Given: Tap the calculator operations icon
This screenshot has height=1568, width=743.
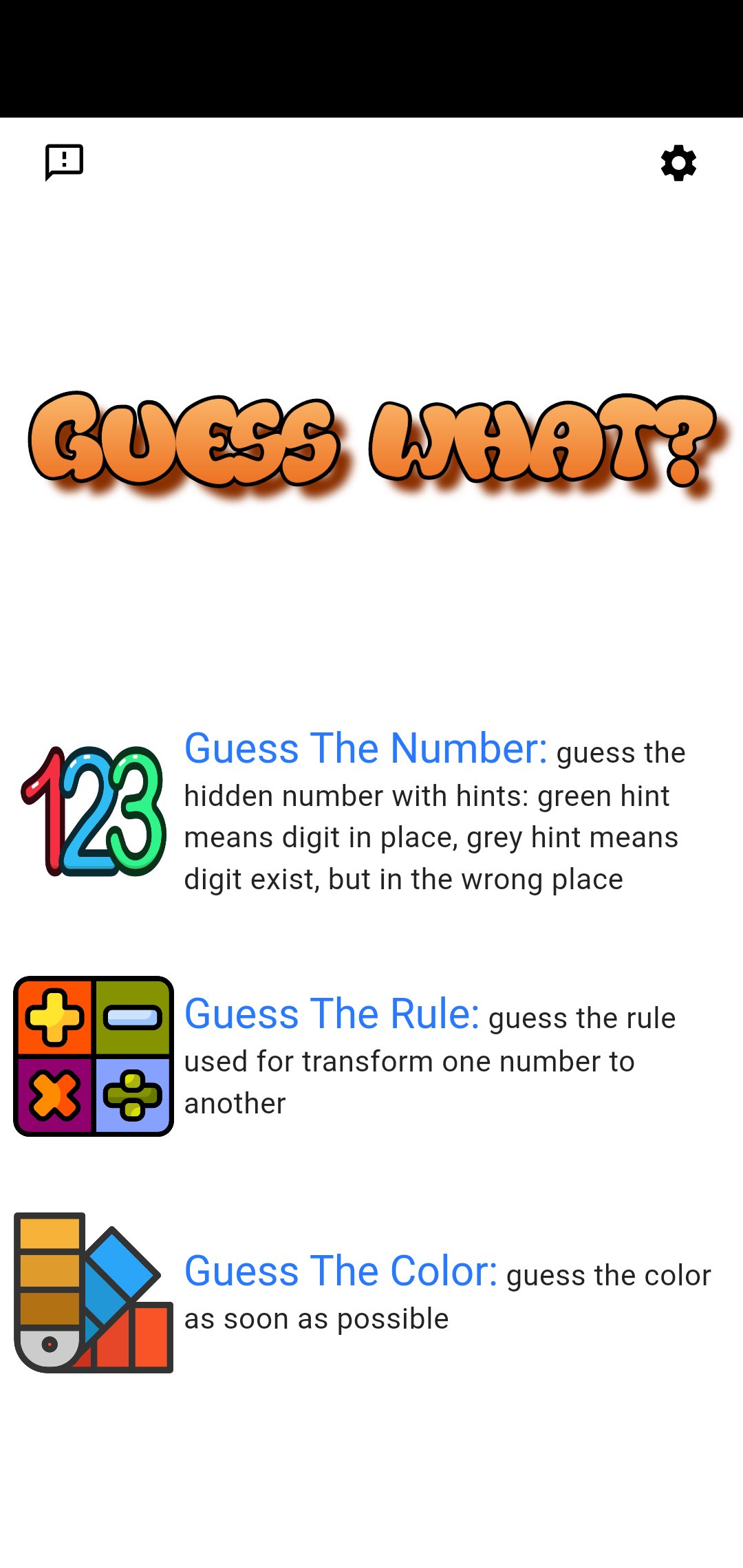Looking at the screenshot, I should coord(92,1054).
